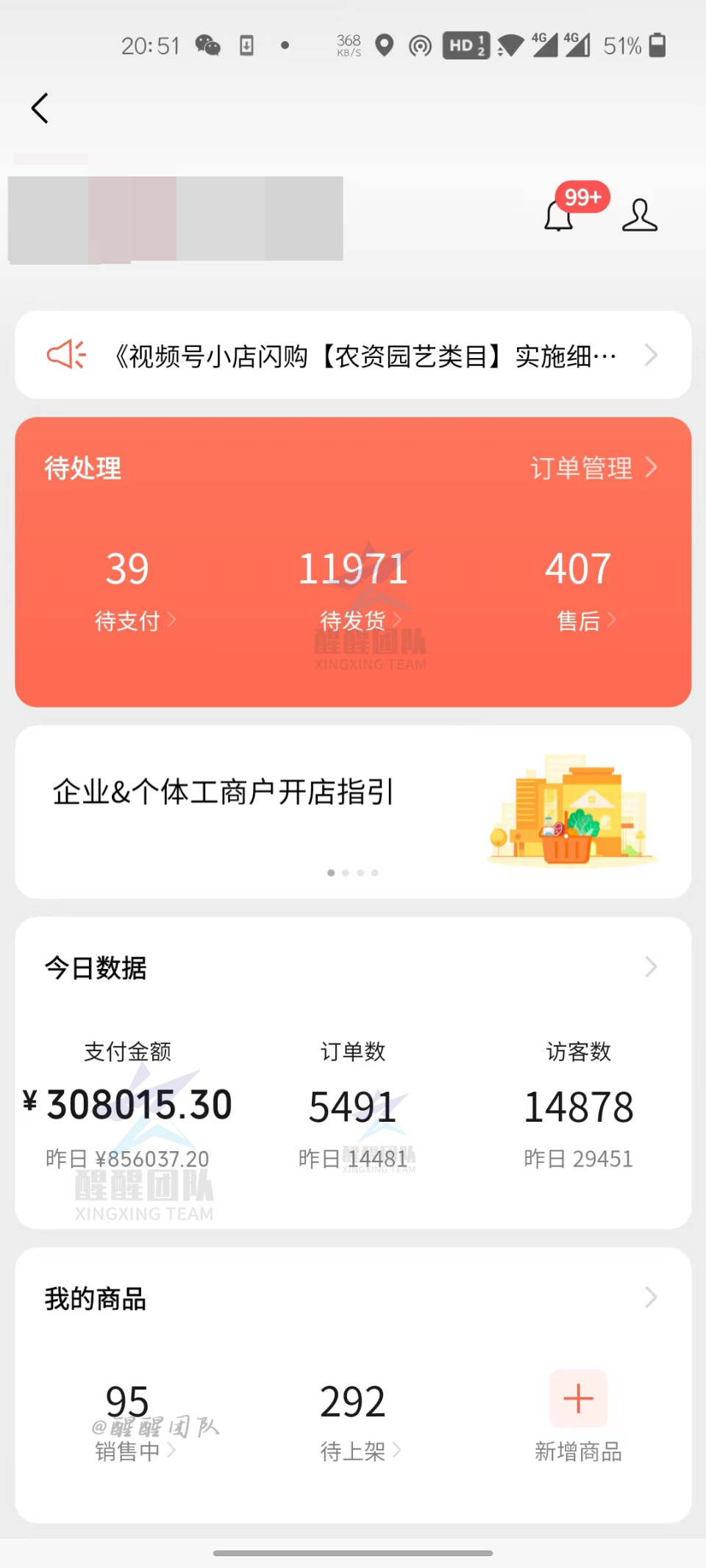
Task: Select the last carousel indicator dot
Action: 375,873
